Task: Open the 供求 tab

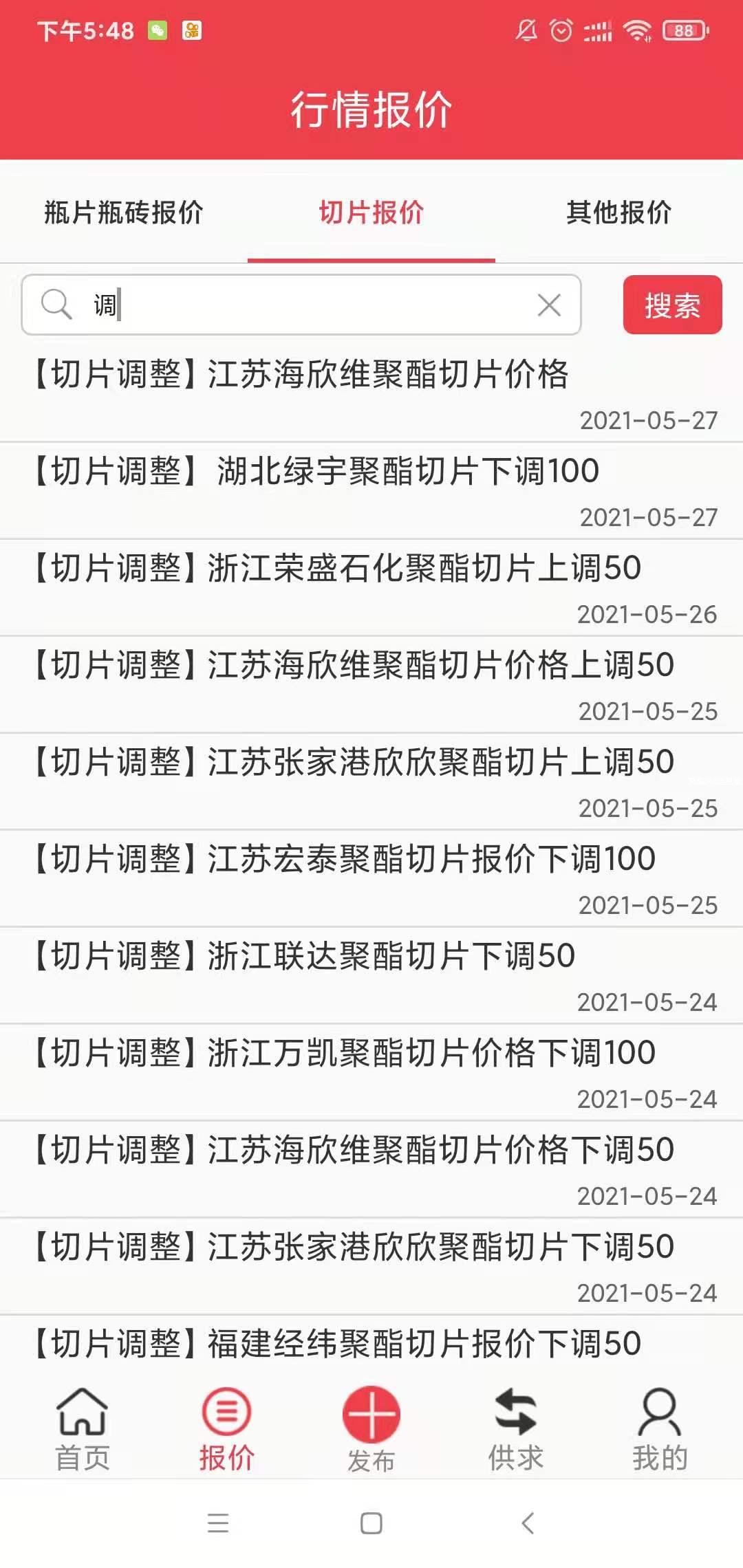Action: [x=516, y=1428]
